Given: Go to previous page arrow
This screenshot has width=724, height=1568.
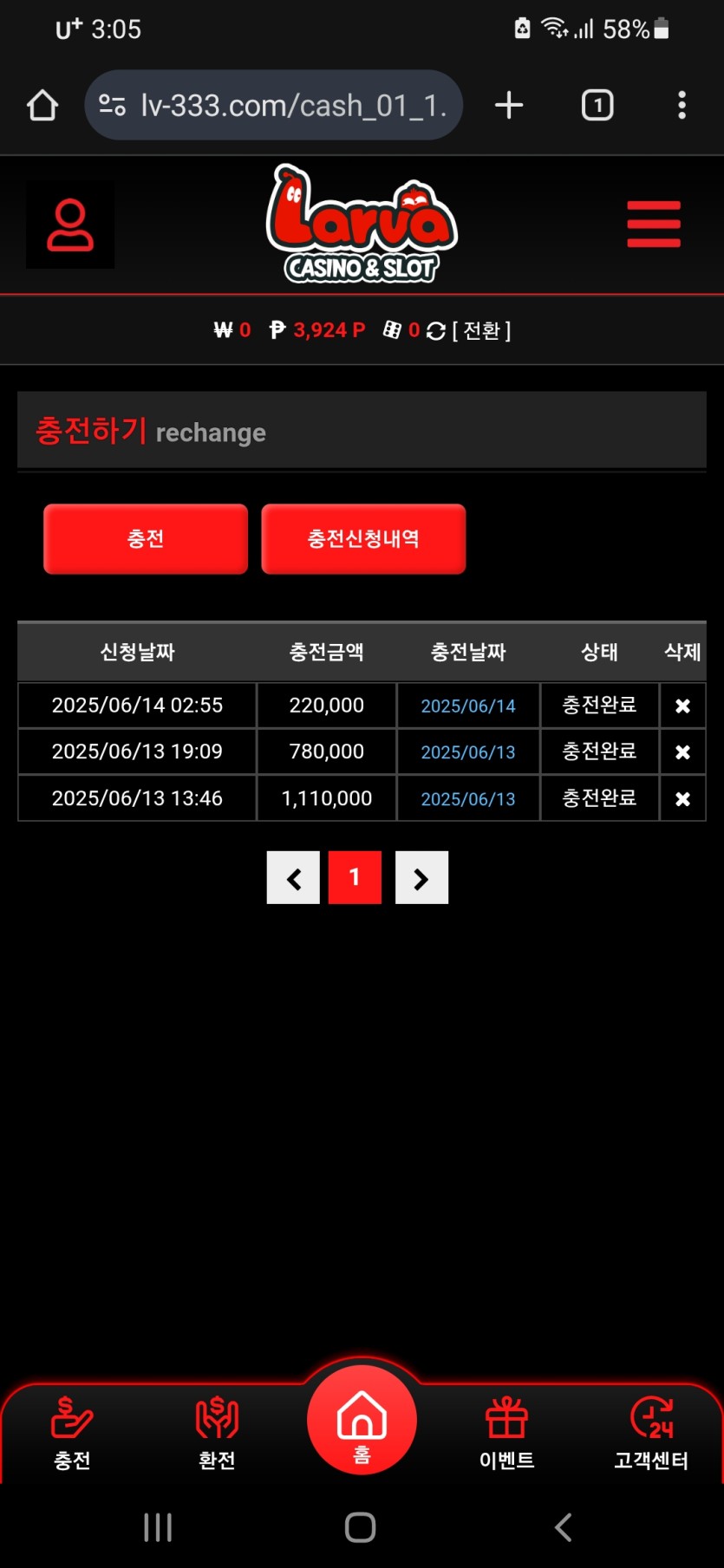Looking at the screenshot, I should pyautogui.click(x=293, y=878).
